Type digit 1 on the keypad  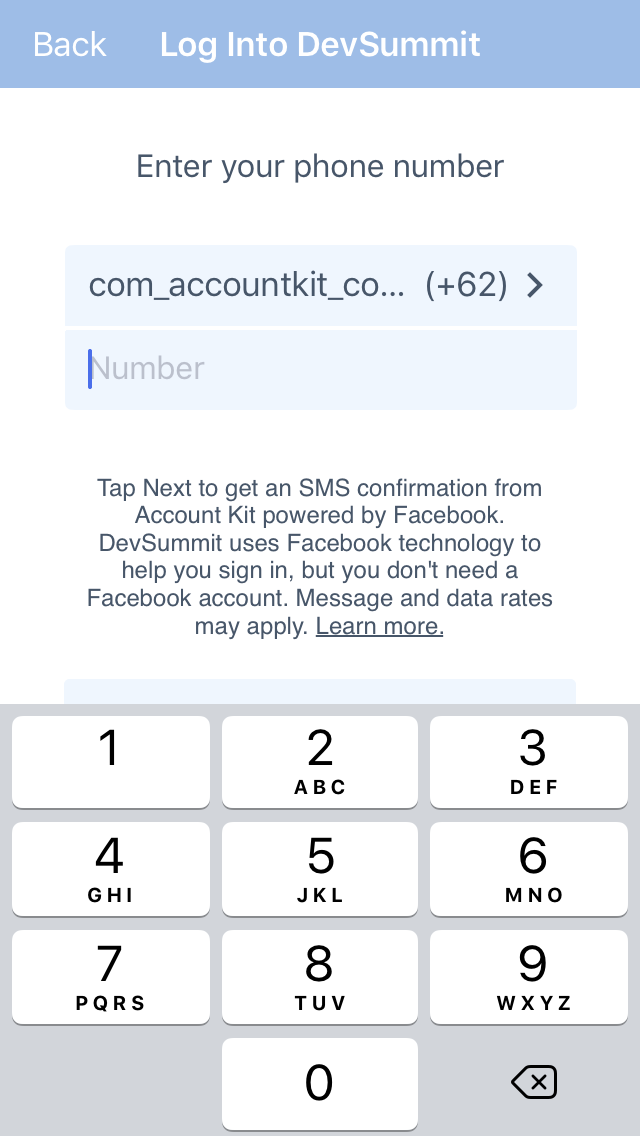(x=110, y=761)
